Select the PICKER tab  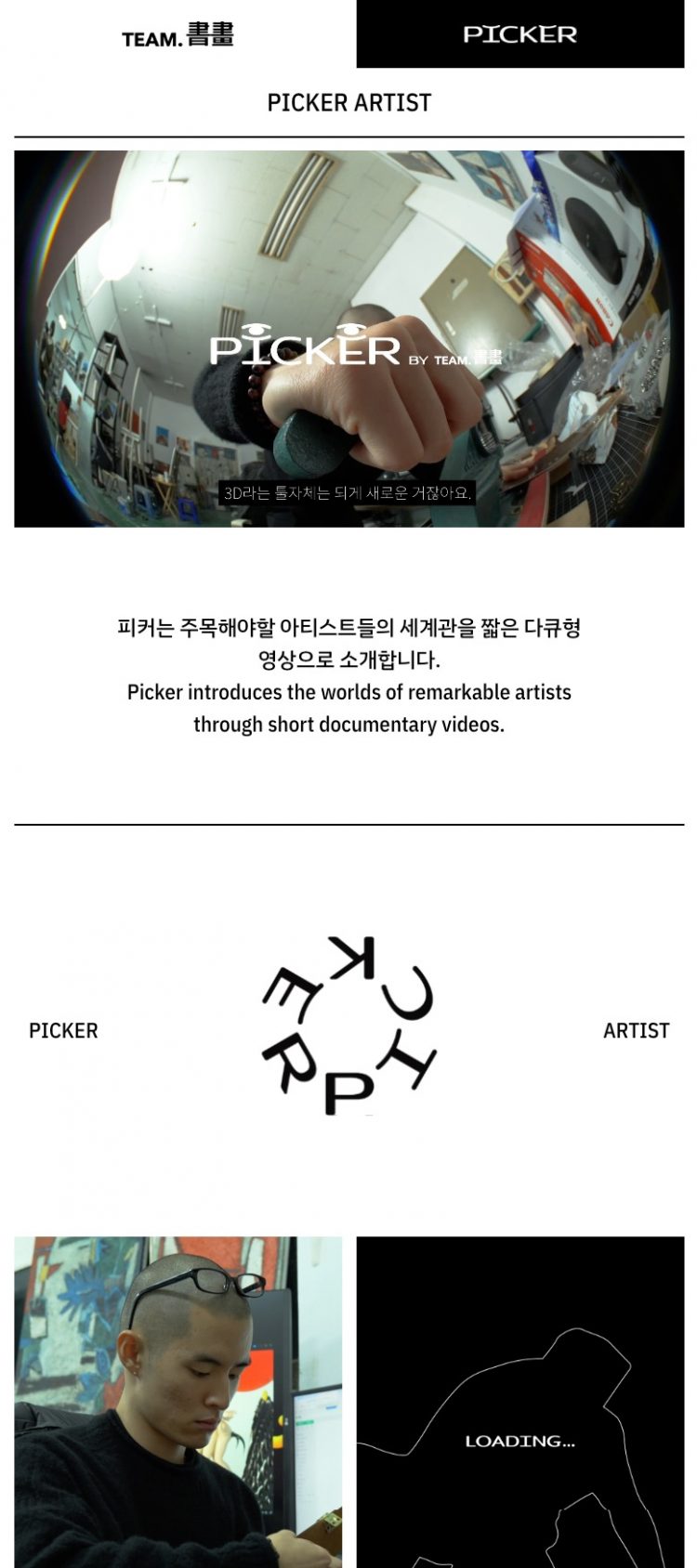click(519, 34)
